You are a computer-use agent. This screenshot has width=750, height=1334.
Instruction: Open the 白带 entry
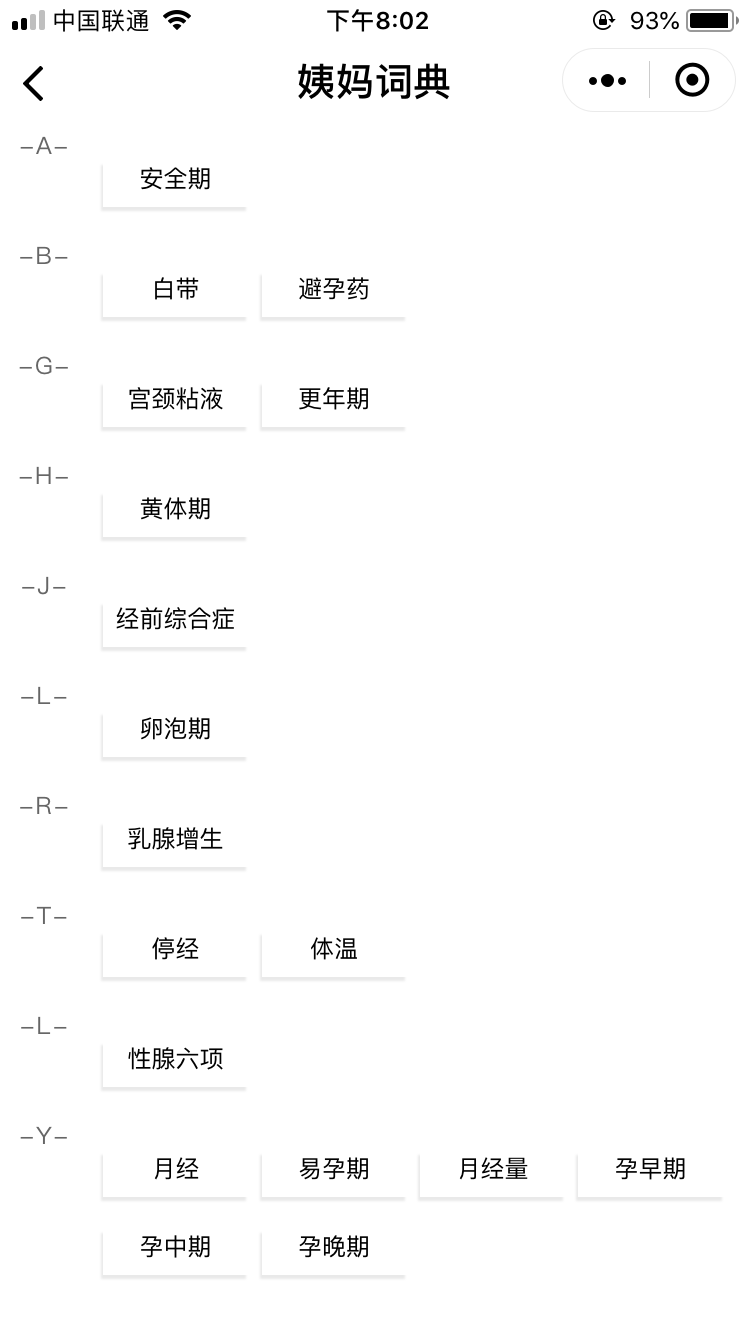[175, 290]
